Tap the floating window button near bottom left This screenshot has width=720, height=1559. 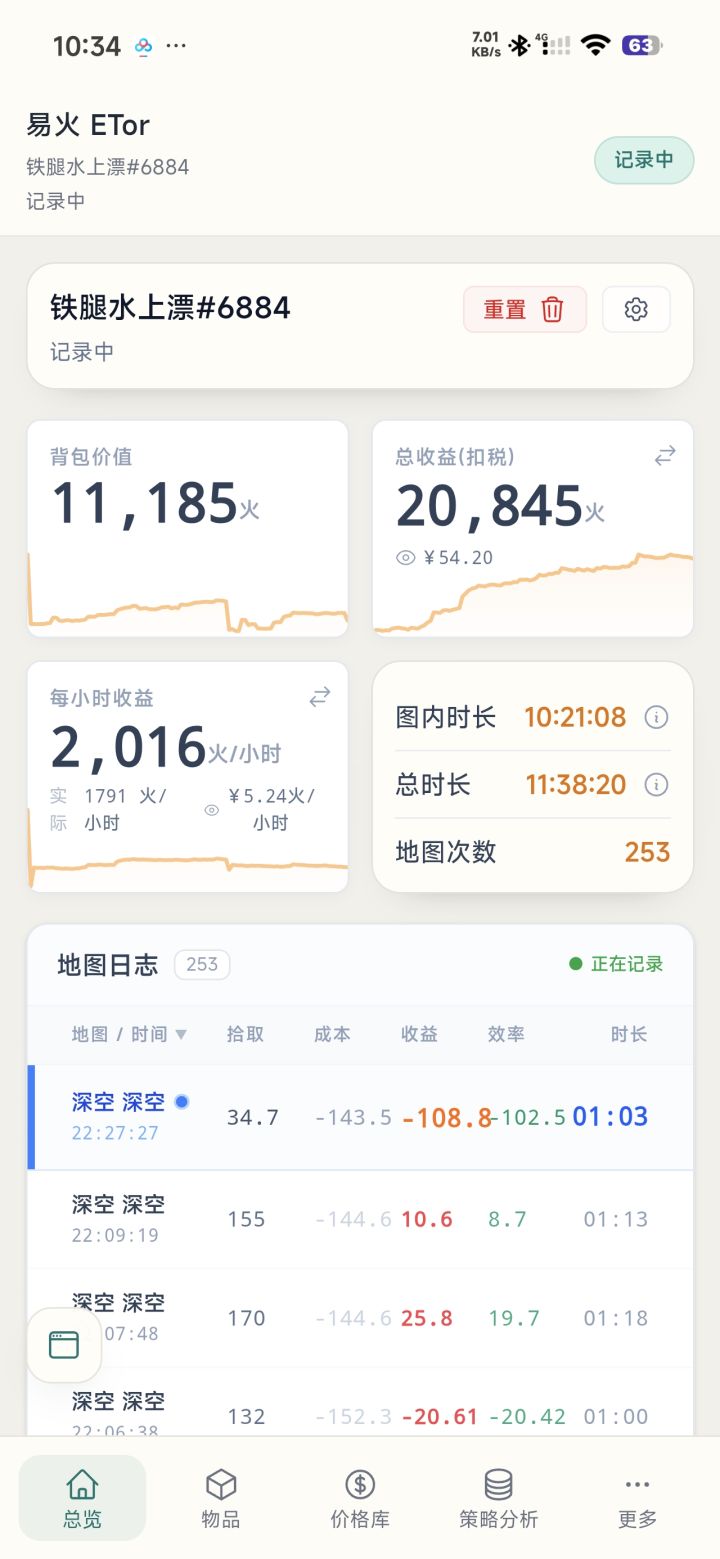[x=63, y=1345]
